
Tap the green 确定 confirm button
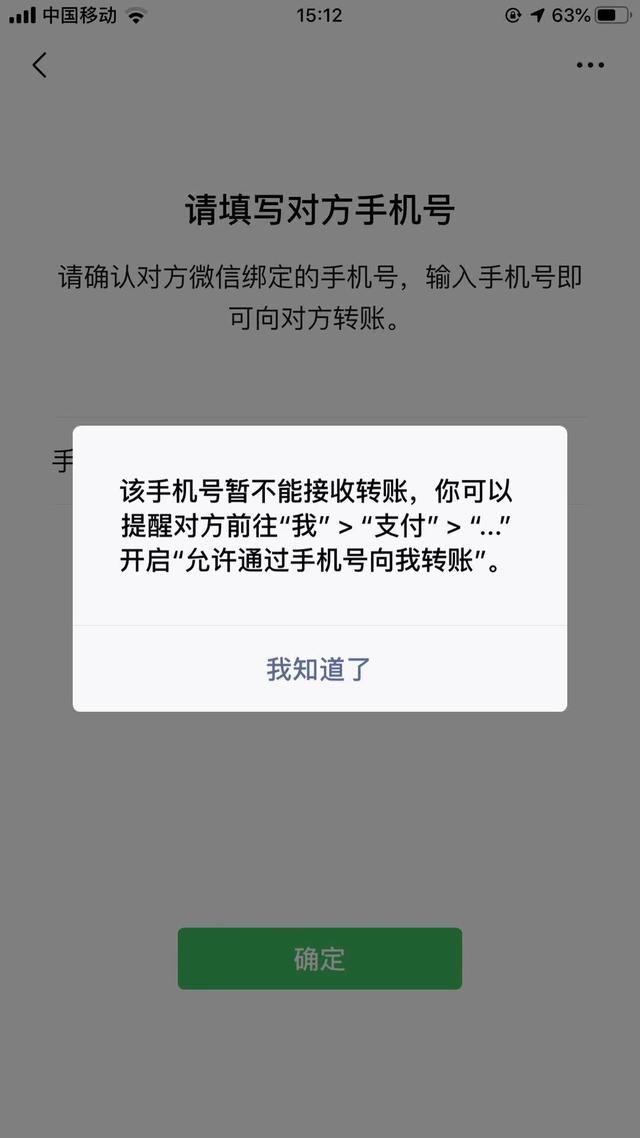(319, 959)
